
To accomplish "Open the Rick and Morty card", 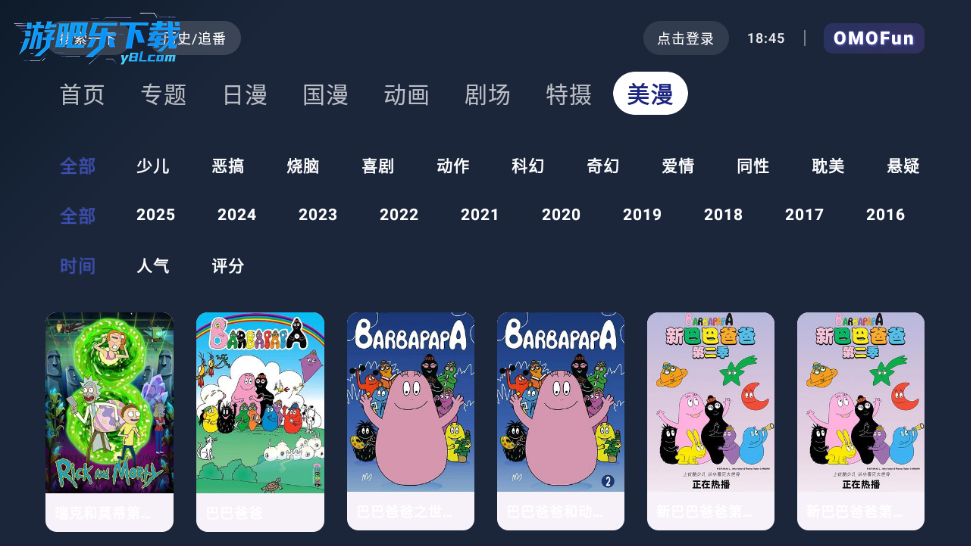I will click(x=109, y=420).
